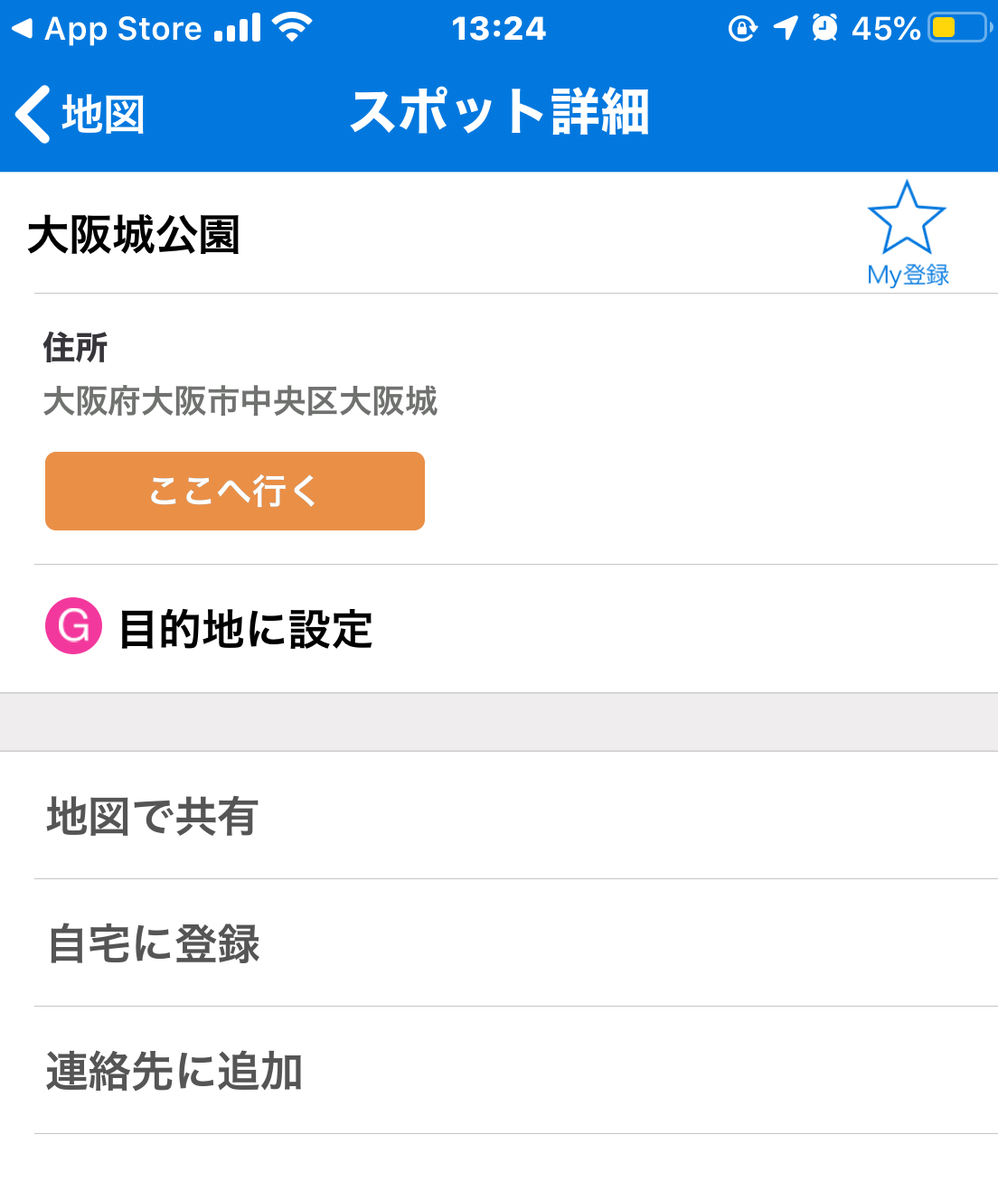Return to App Store via status bar link
The image size is (998, 1200).
[x=100, y=27]
